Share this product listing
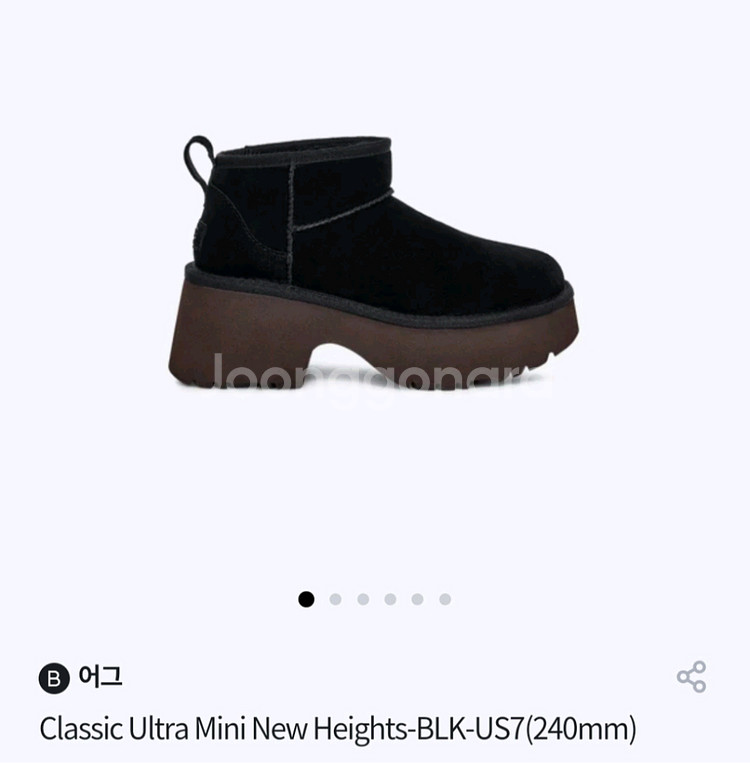The width and height of the screenshot is (750, 763). 691,677
